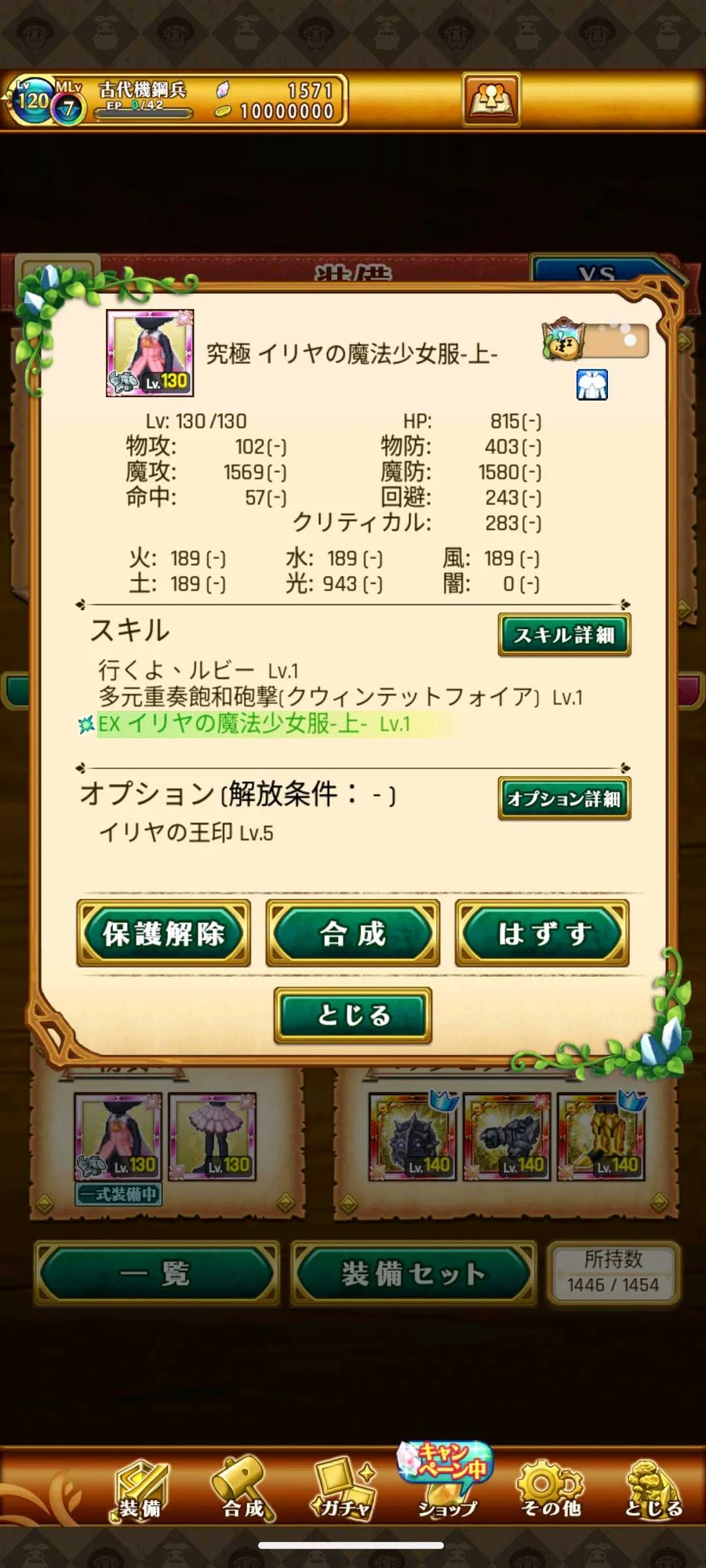Open オプション詳細 option details
This screenshot has width=706, height=1568.
pos(564,798)
